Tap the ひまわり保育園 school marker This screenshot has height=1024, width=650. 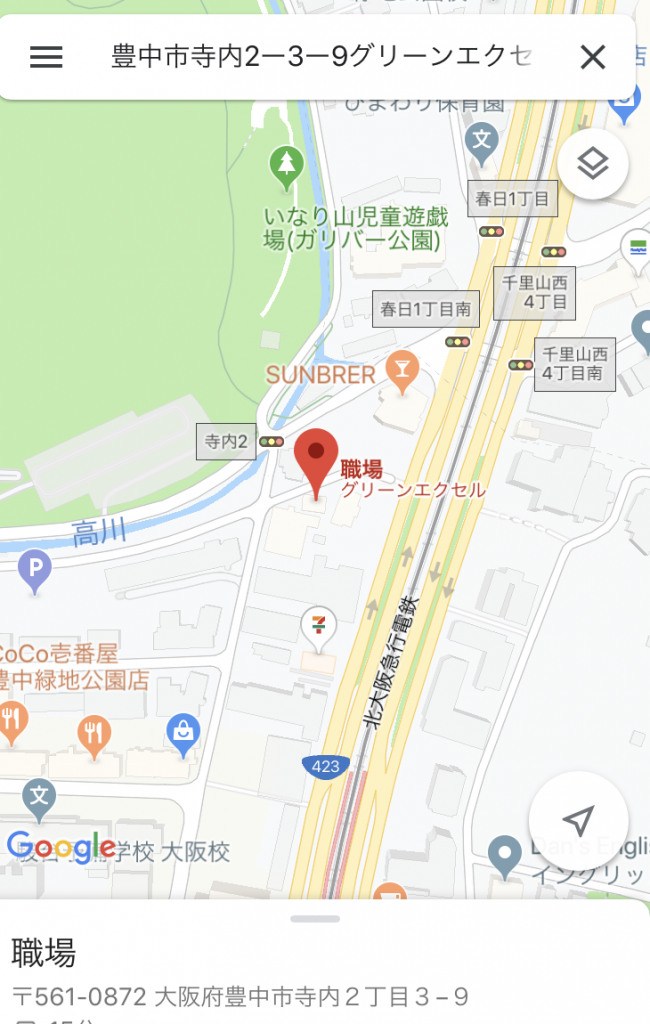[484, 136]
